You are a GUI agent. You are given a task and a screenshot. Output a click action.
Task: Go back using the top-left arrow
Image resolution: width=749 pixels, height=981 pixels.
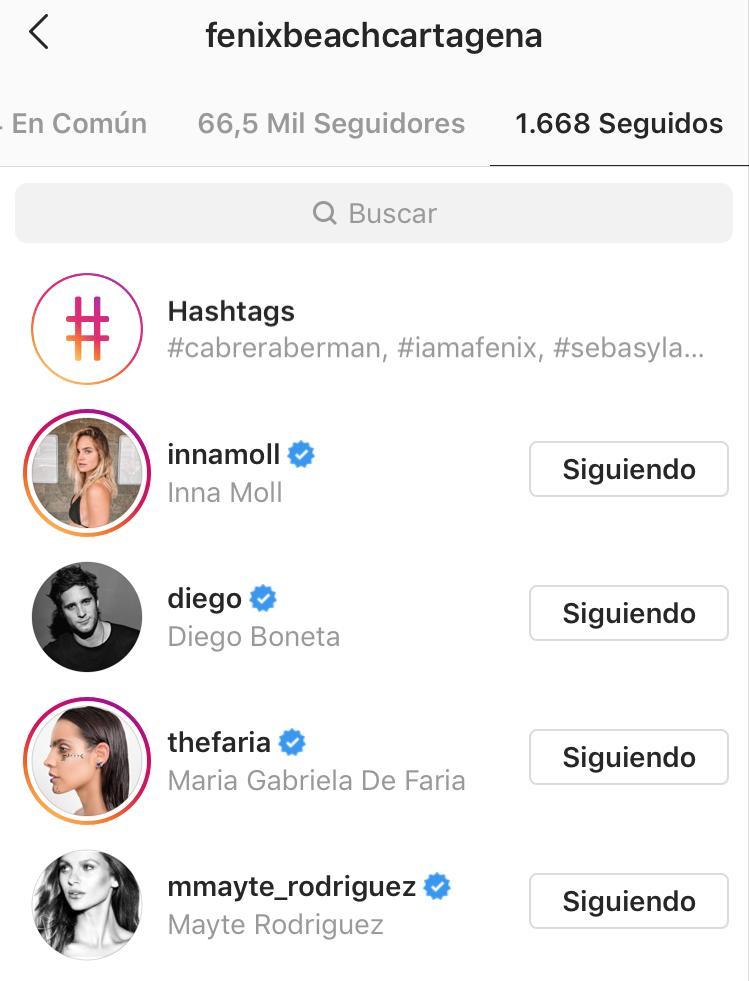click(x=39, y=34)
